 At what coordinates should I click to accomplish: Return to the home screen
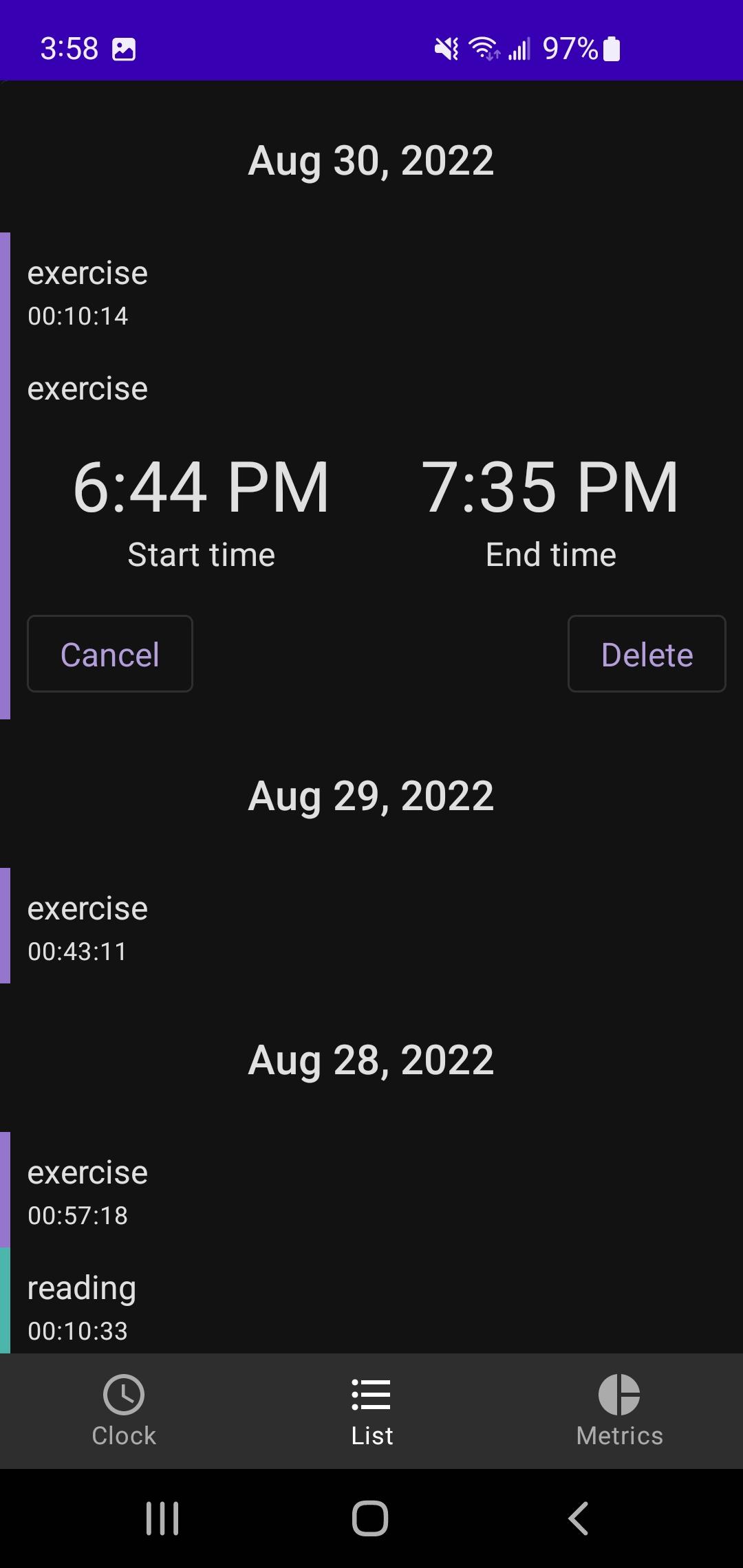tap(370, 1518)
